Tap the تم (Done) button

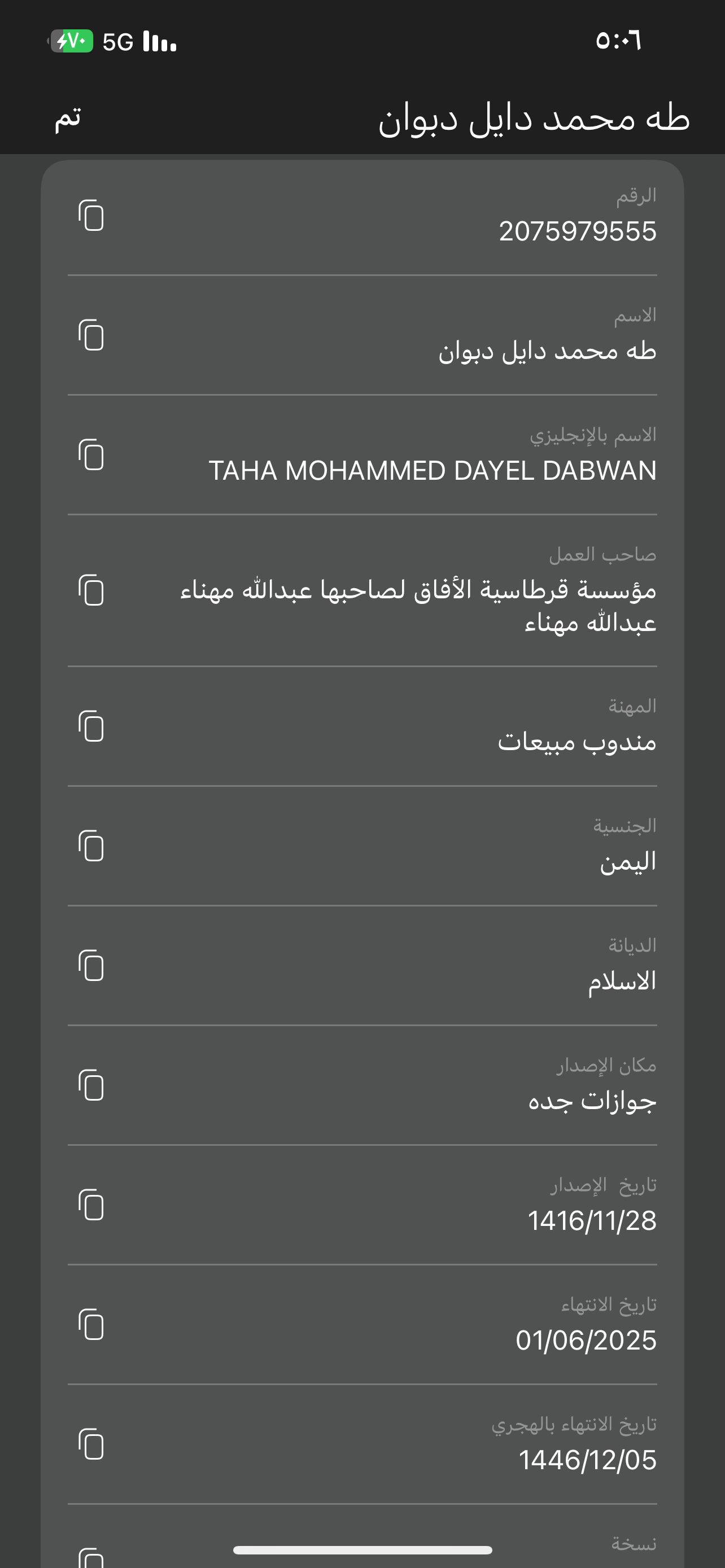68,117
